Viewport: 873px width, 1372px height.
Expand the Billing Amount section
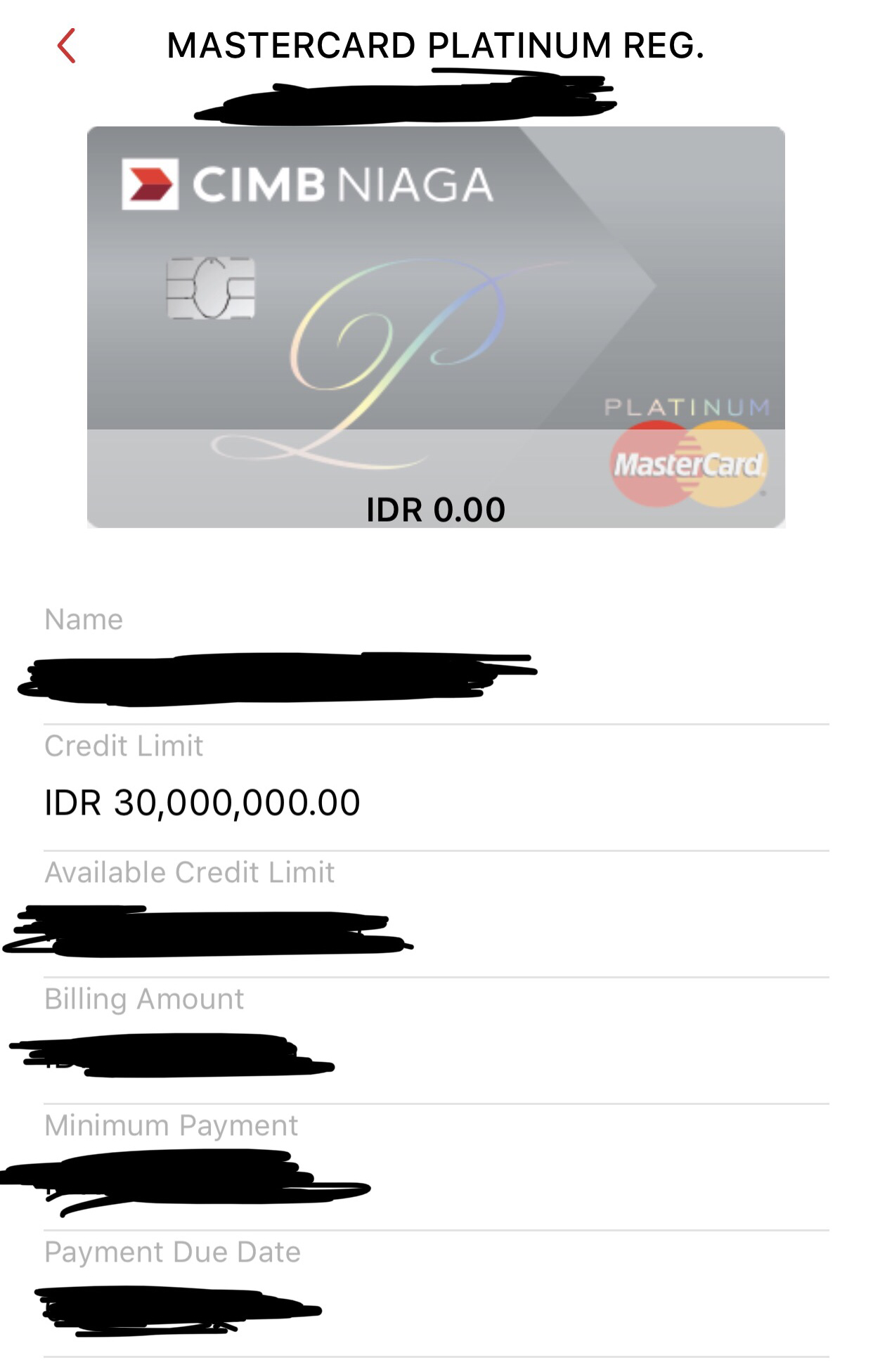[144, 998]
